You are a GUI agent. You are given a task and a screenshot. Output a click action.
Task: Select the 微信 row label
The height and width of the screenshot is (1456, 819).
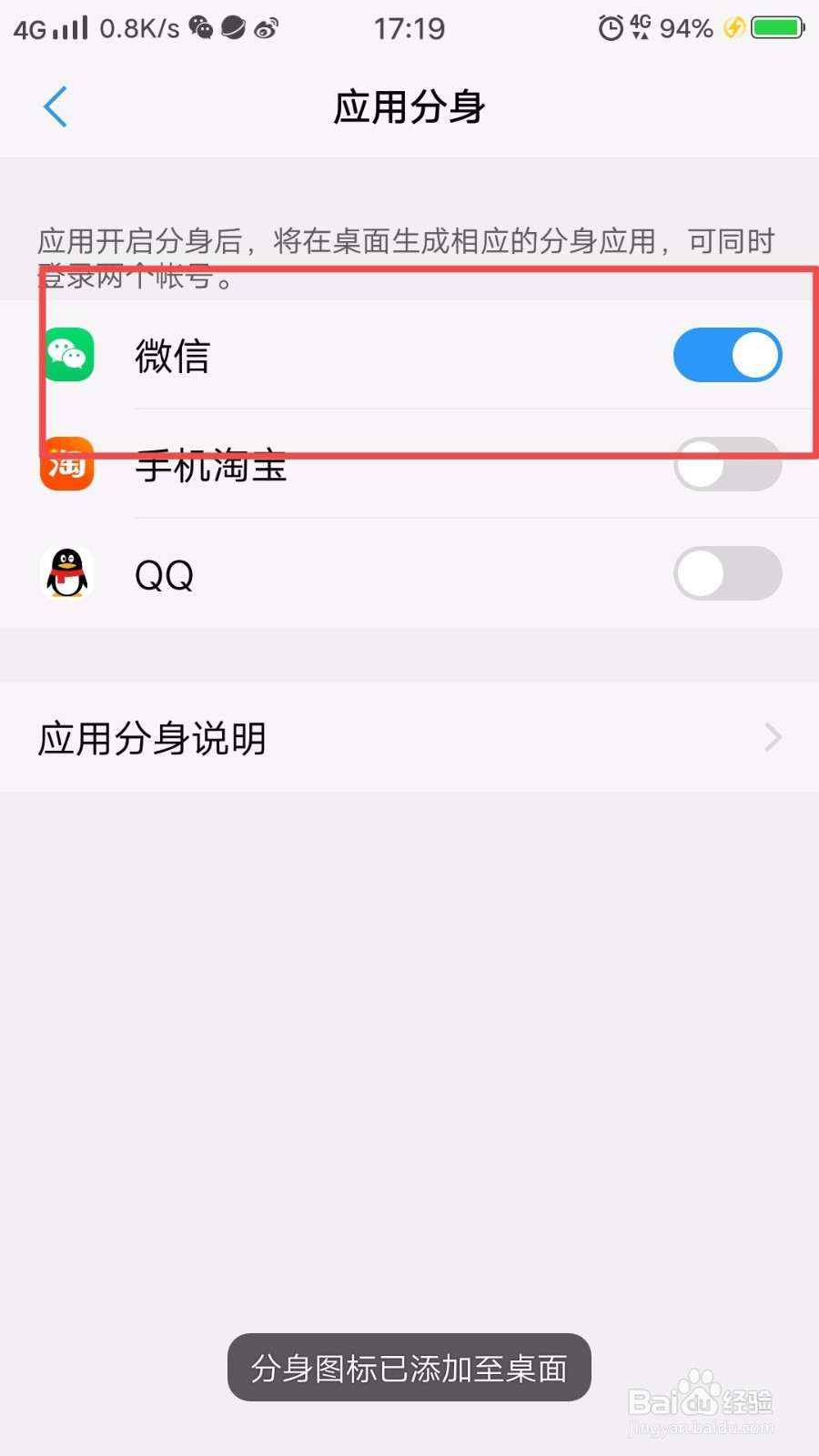coord(173,357)
